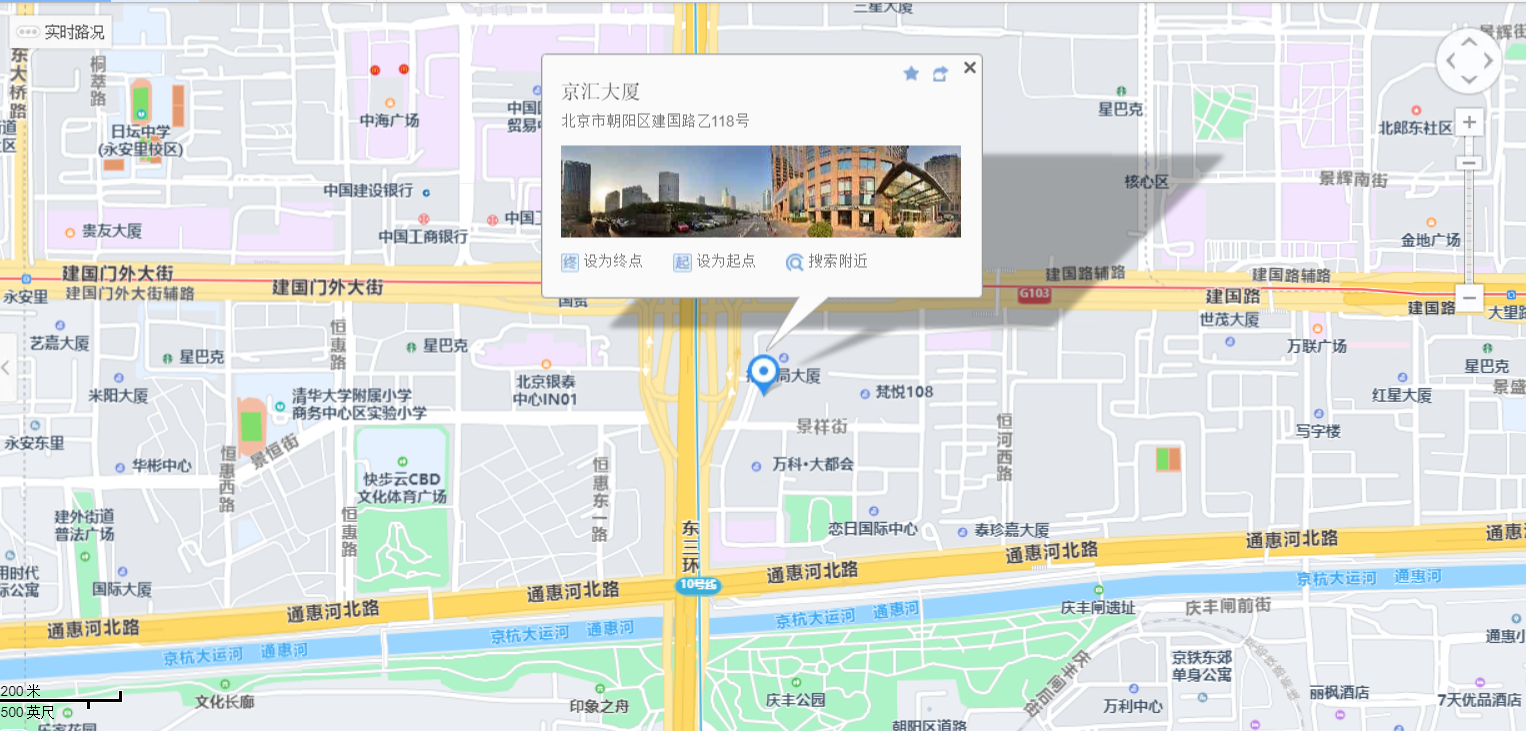Select 设为起点 as starting point

tap(715, 262)
